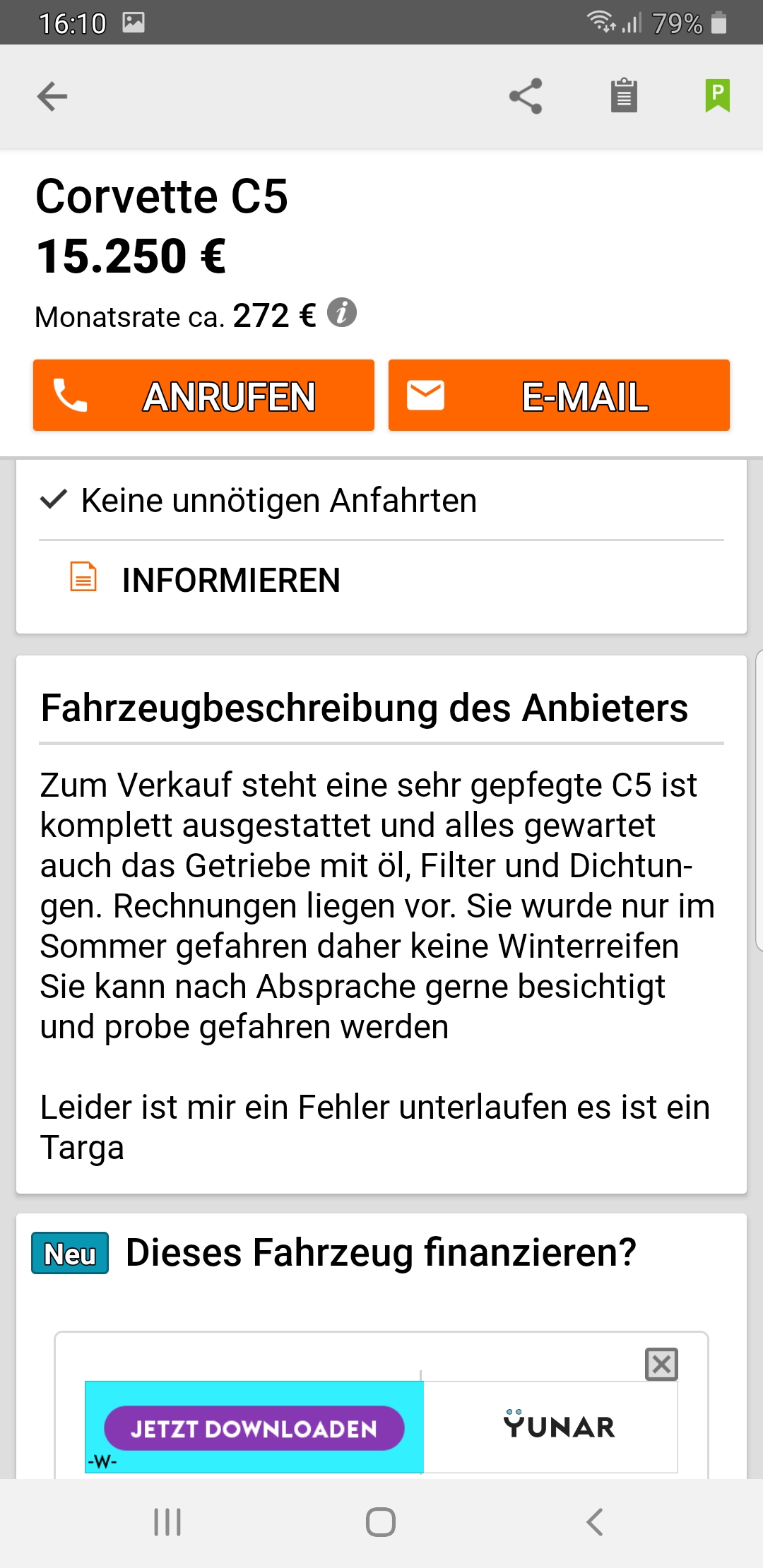Close the Yunar advertisement
Image resolution: width=763 pixels, height=1568 pixels.
[x=661, y=1365]
